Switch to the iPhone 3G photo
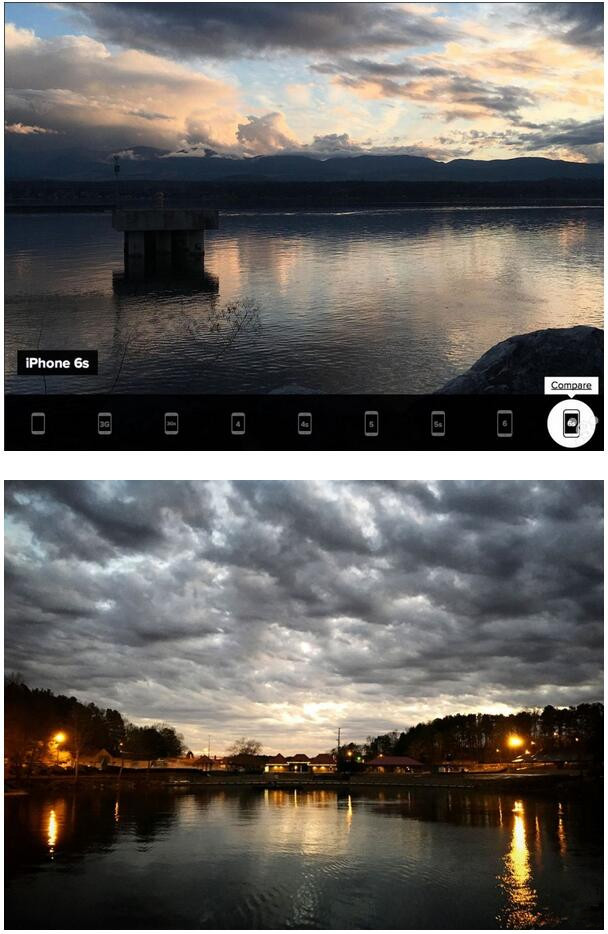608x934 pixels. 104,423
